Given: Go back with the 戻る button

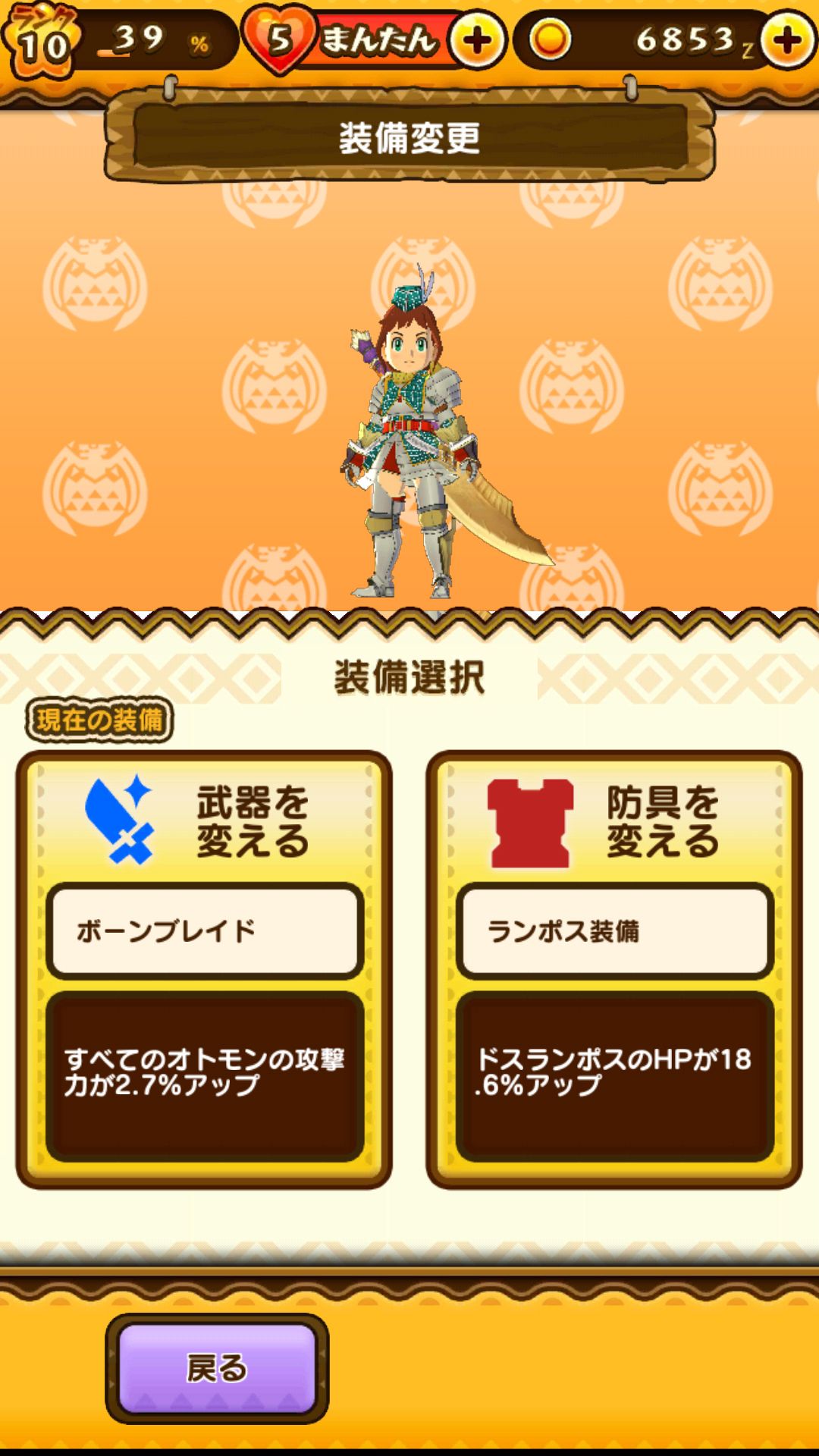Looking at the screenshot, I should click(x=217, y=1368).
